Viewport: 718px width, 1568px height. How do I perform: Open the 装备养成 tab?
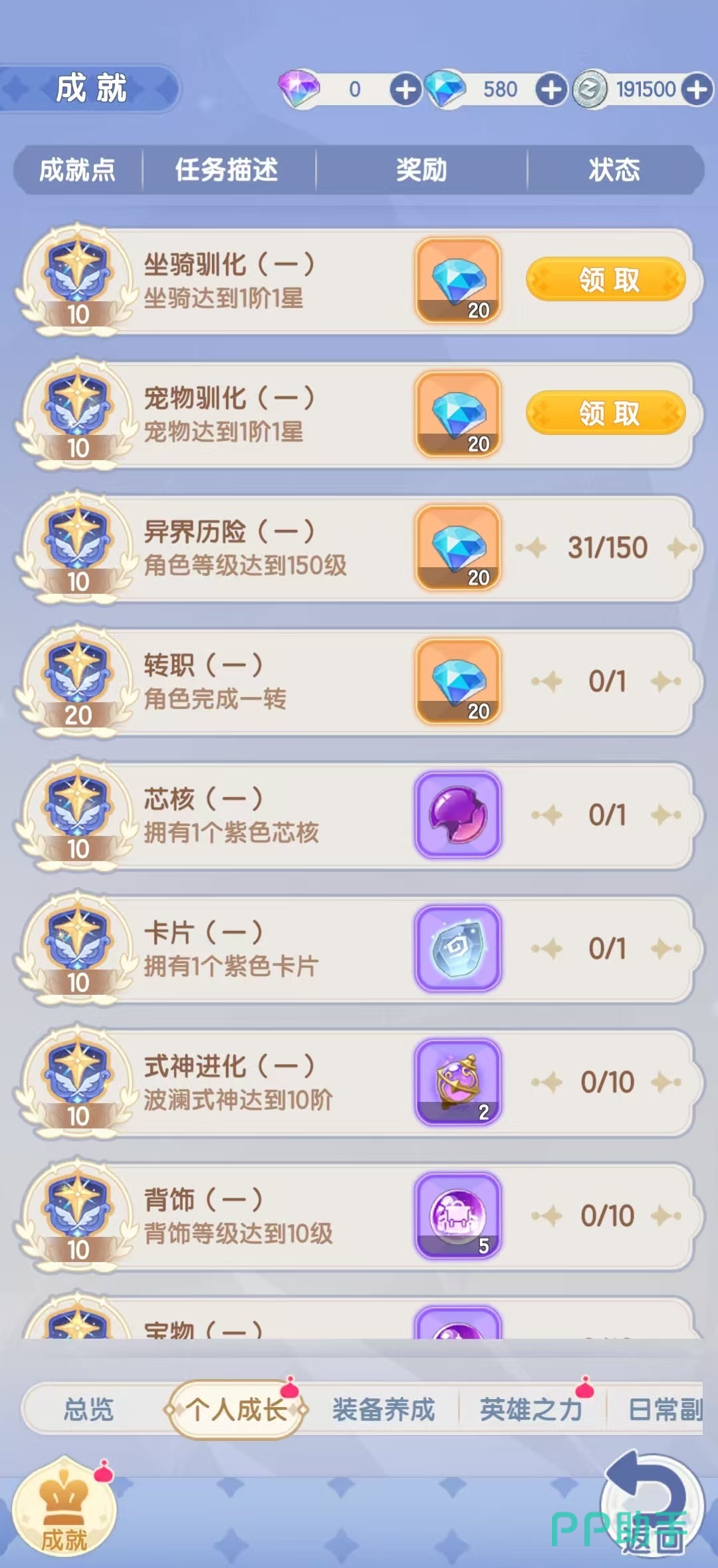coord(384,1409)
